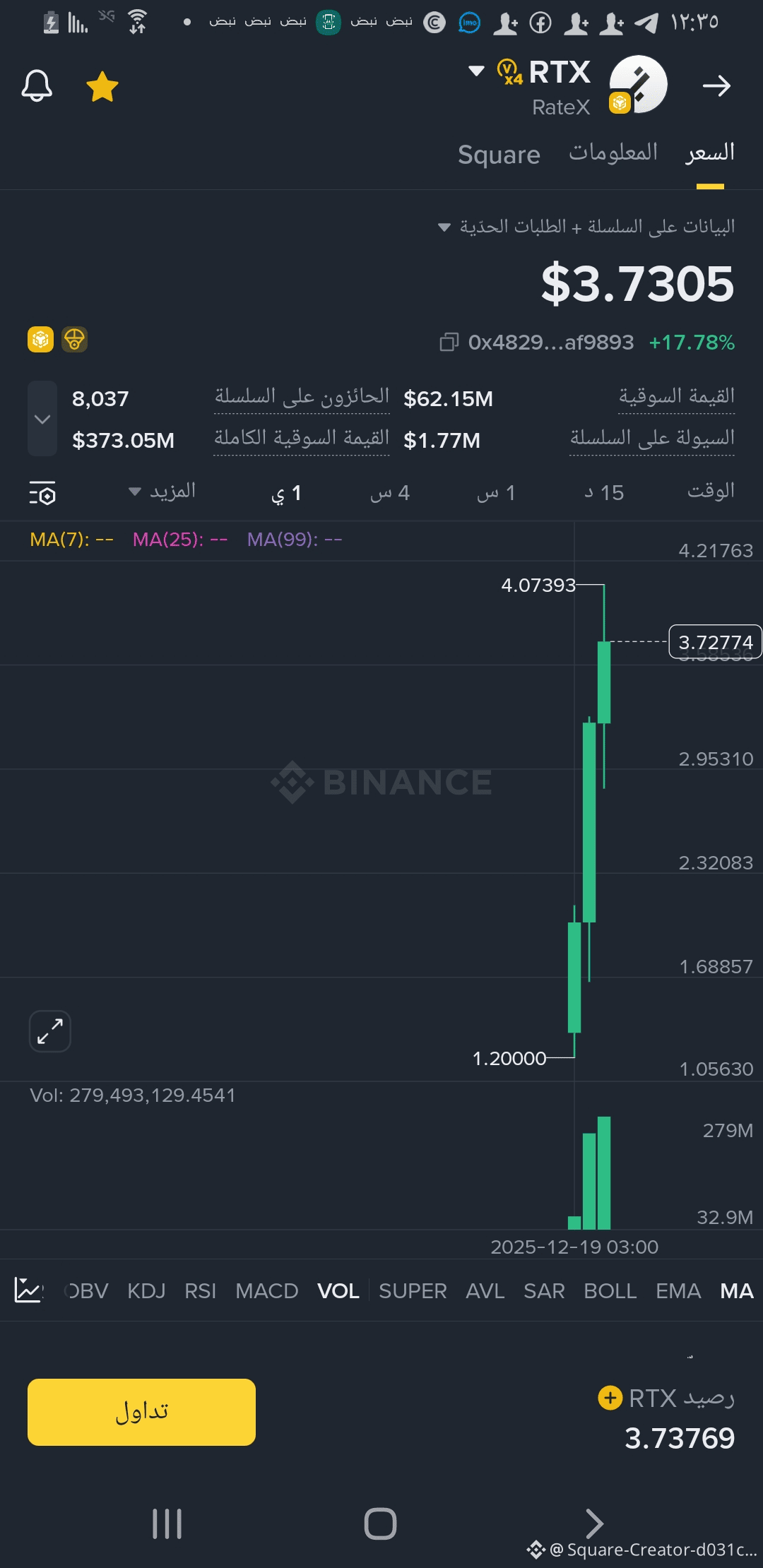The height and width of the screenshot is (1568, 763).
Task: Add RTX balance with plus icon
Action: [610, 1398]
